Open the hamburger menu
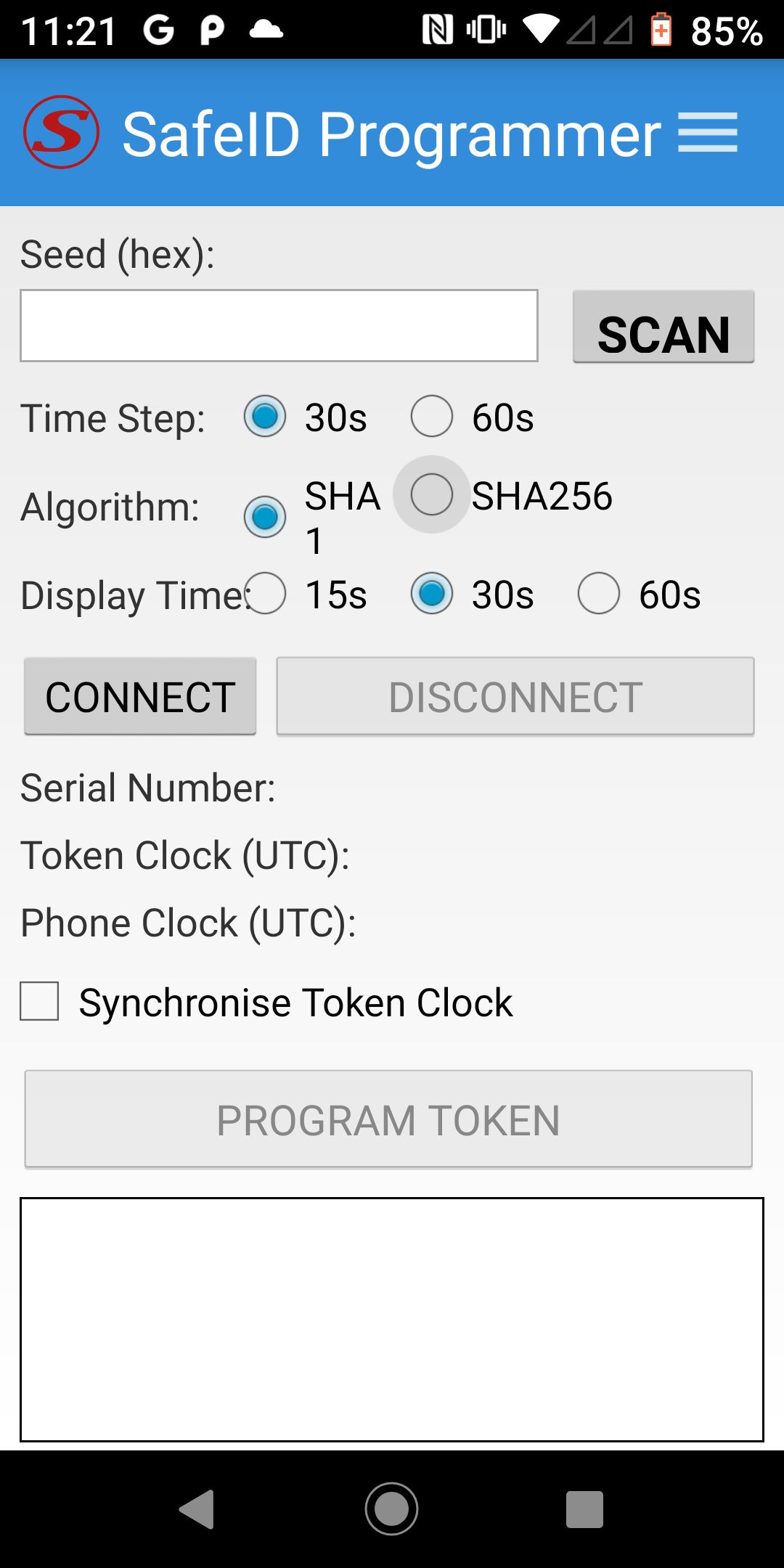Image resolution: width=784 pixels, height=1568 pixels. coord(708,132)
